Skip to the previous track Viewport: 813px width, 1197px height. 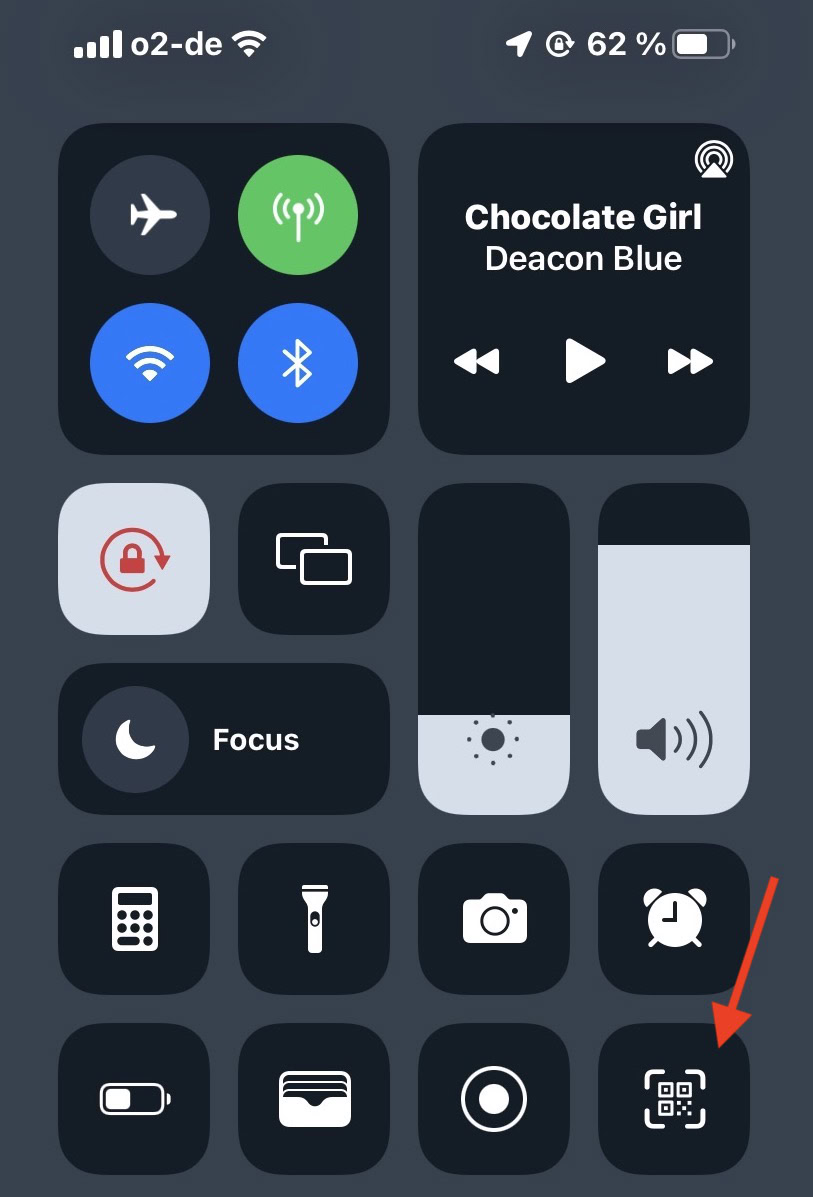click(x=476, y=361)
